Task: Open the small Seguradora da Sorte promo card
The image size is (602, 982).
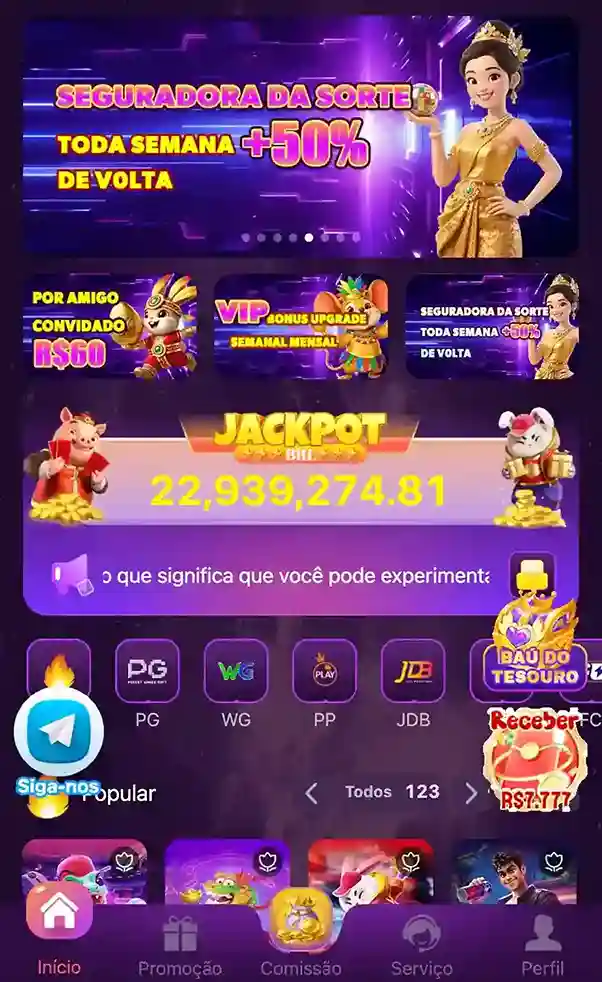Action: click(492, 326)
